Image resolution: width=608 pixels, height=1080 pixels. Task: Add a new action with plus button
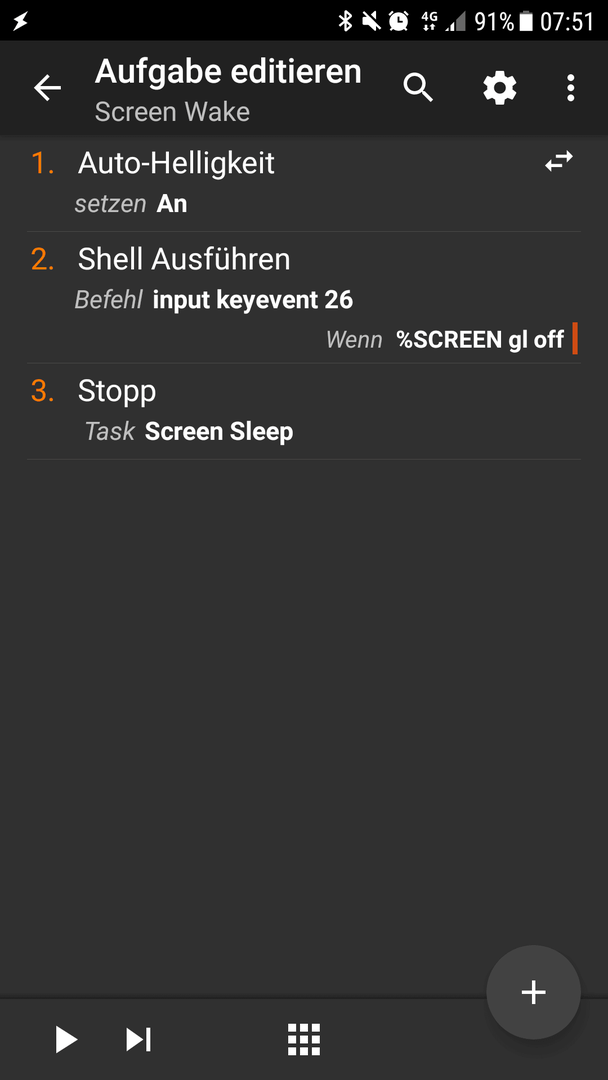(534, 992)
